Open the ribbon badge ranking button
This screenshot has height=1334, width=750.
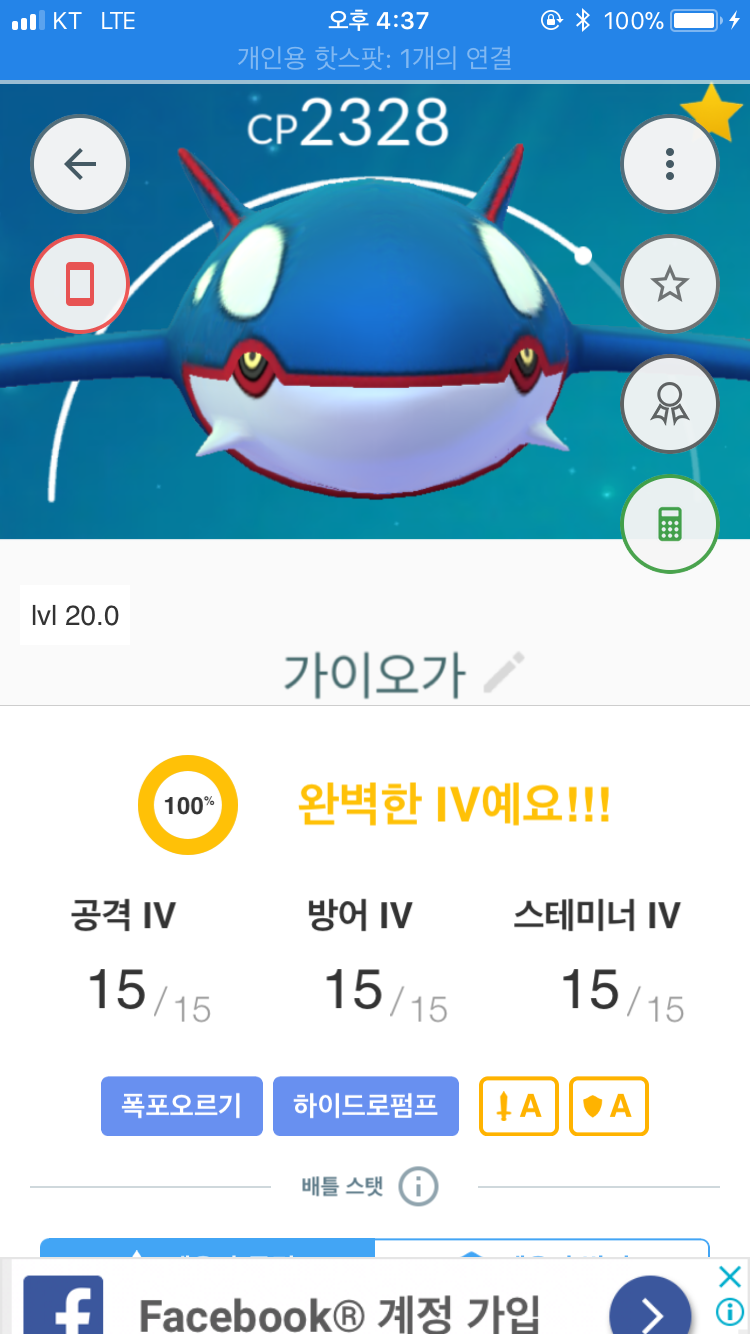coord(669,405)
